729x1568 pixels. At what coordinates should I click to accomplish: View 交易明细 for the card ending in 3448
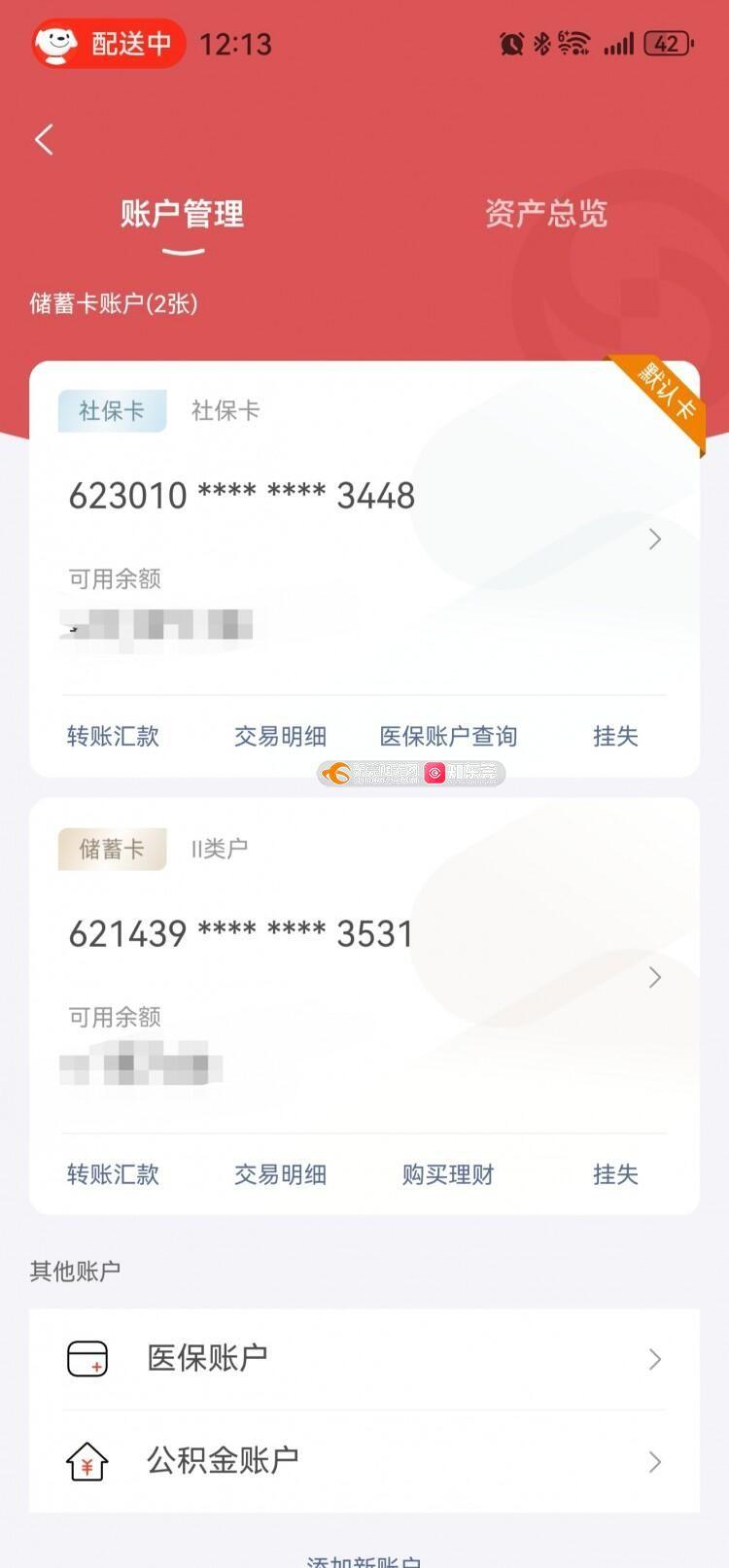280,736
